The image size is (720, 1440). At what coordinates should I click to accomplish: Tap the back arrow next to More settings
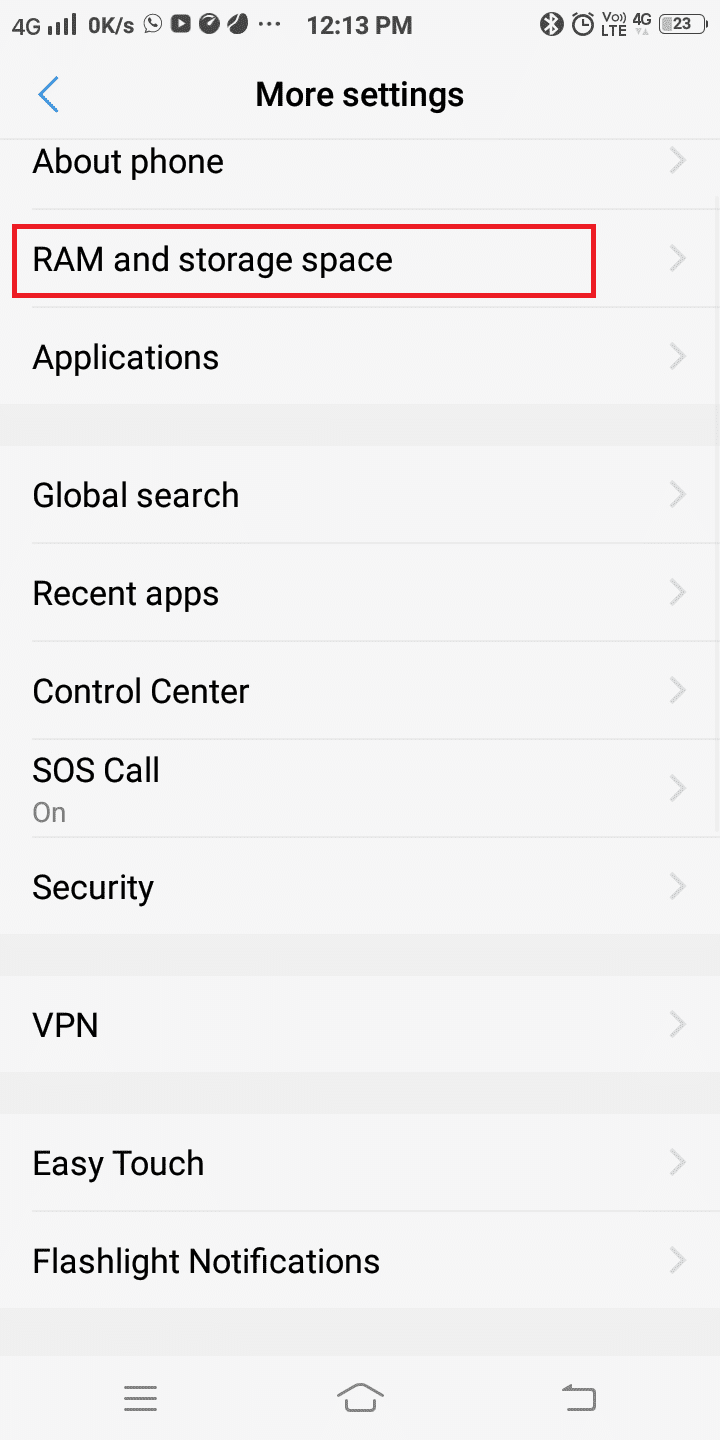(x=48, y=93)
